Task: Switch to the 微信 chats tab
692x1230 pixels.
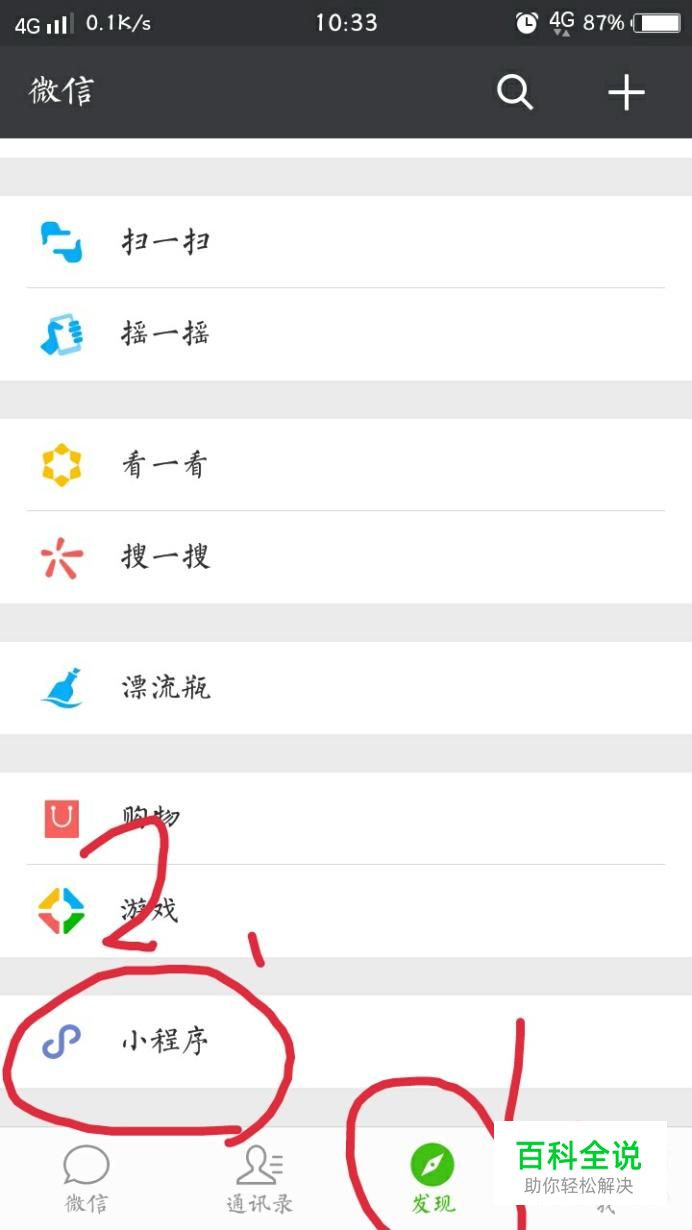Action: [86, 1180]
